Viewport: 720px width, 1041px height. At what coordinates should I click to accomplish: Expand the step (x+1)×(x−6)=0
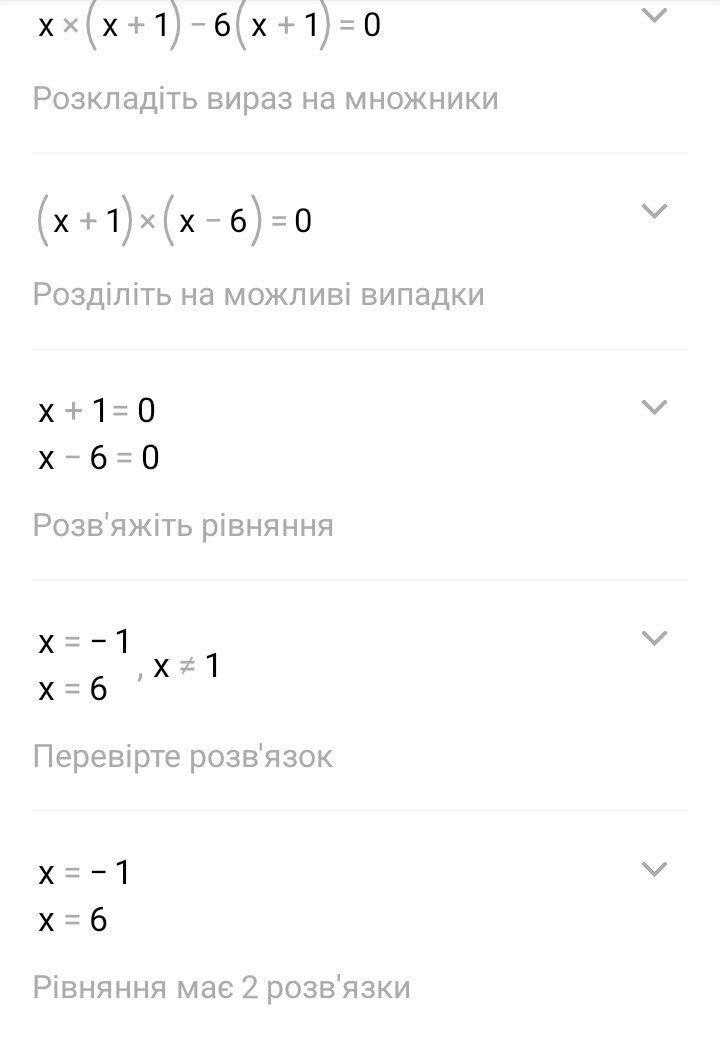[x=653, y=211]
